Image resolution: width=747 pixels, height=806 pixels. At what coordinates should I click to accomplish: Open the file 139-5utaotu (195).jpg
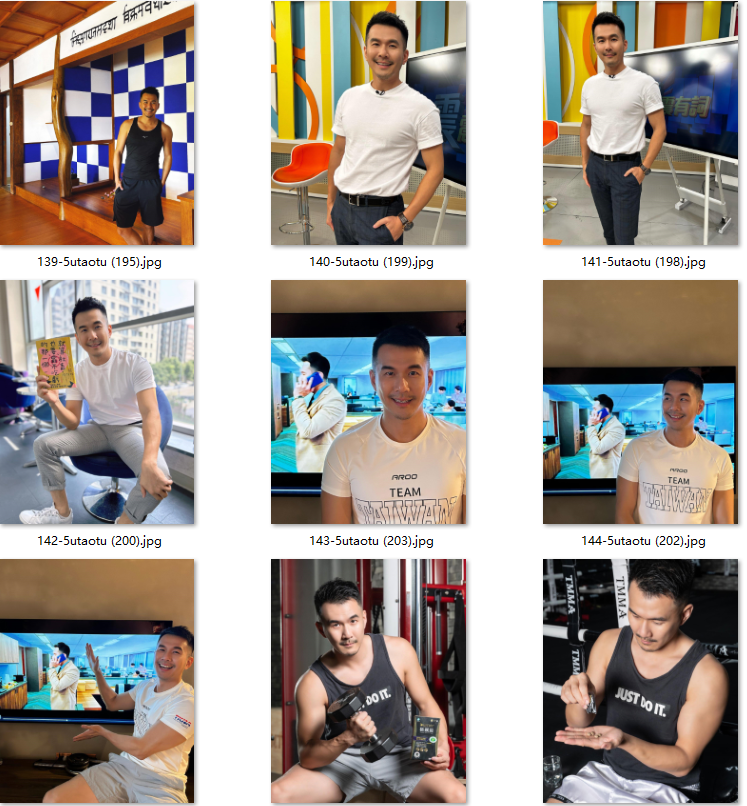click(97, 124)
